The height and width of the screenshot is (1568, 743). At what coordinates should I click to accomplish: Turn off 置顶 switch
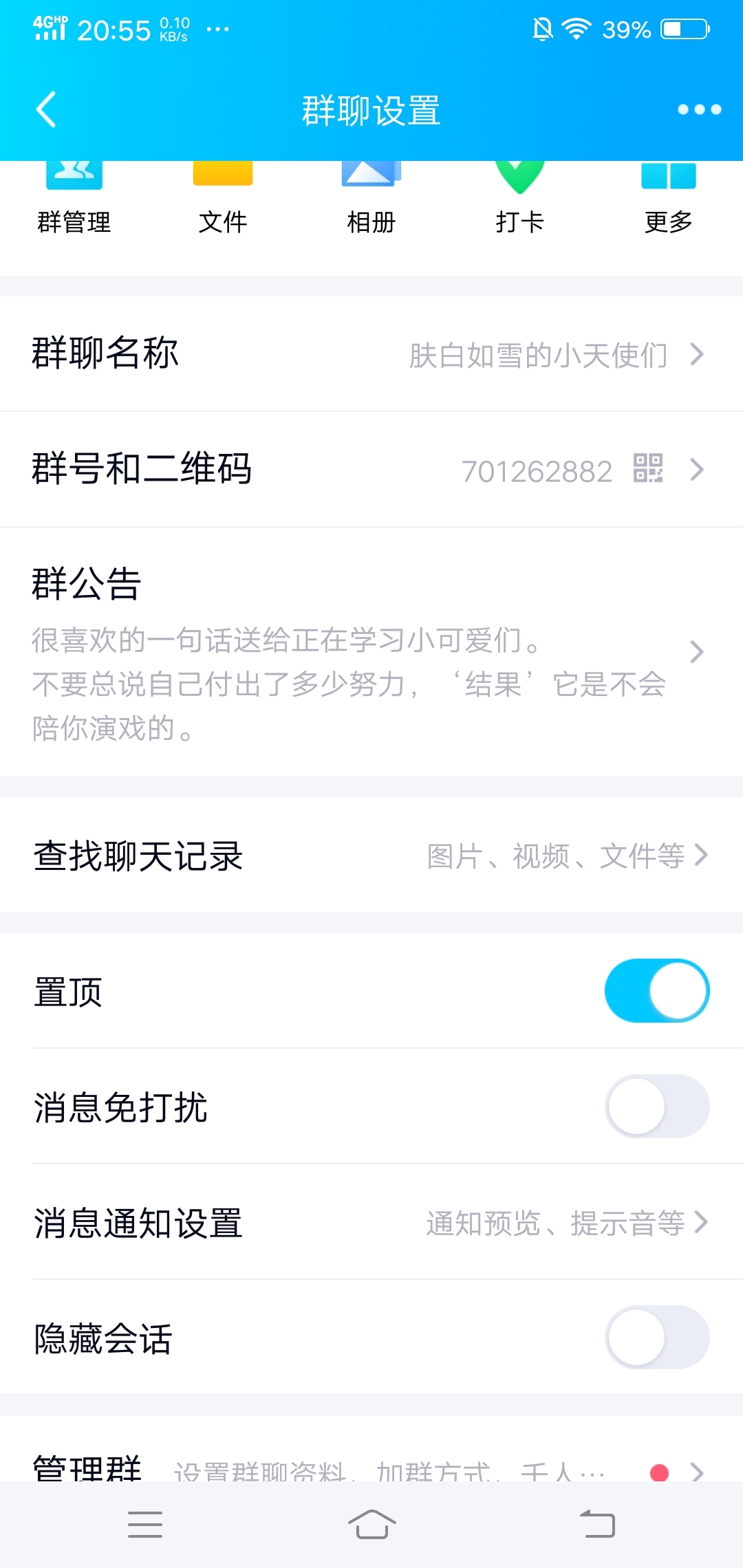pos(656,991)
